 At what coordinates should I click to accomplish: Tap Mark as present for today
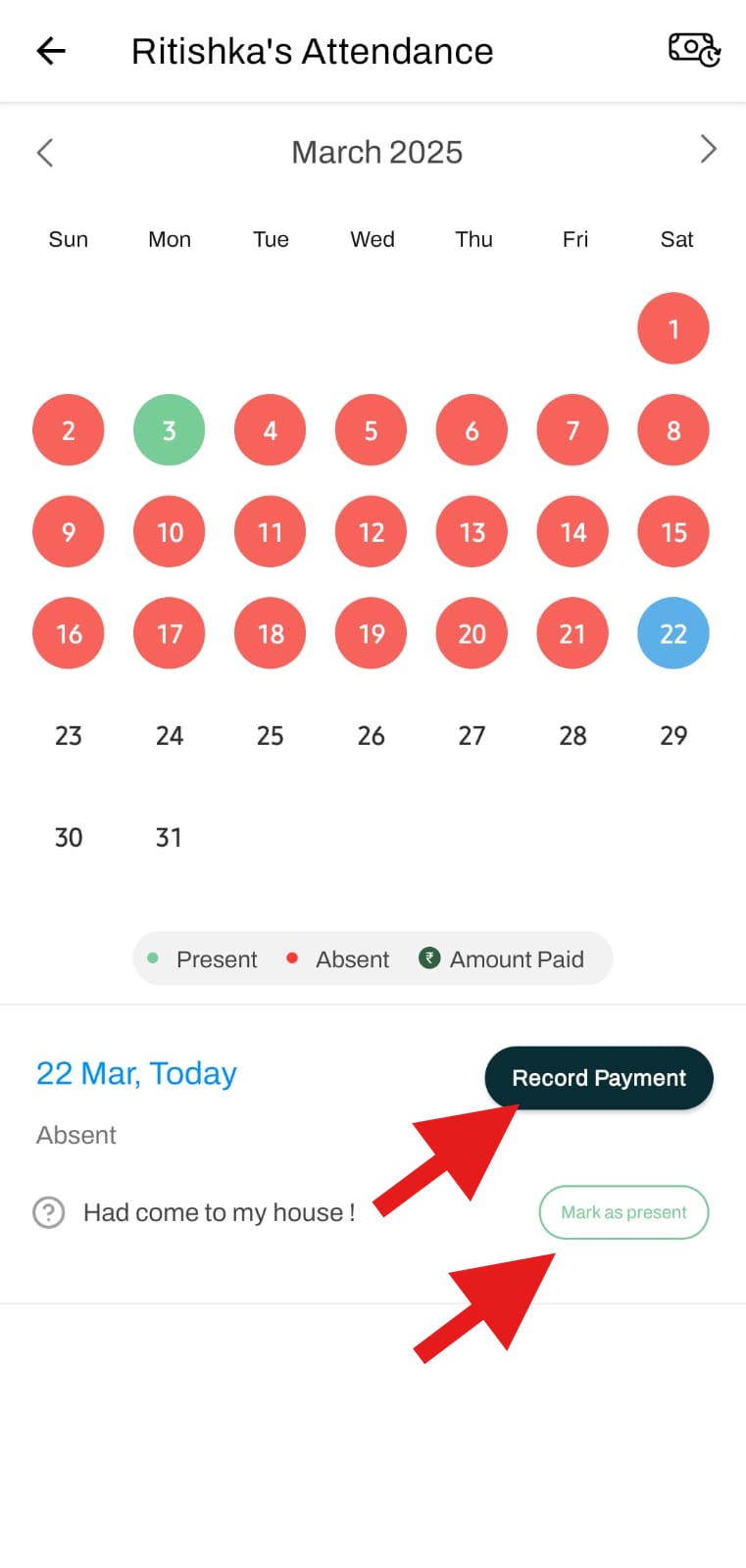pyautogui.click(x=623, y=1212)
